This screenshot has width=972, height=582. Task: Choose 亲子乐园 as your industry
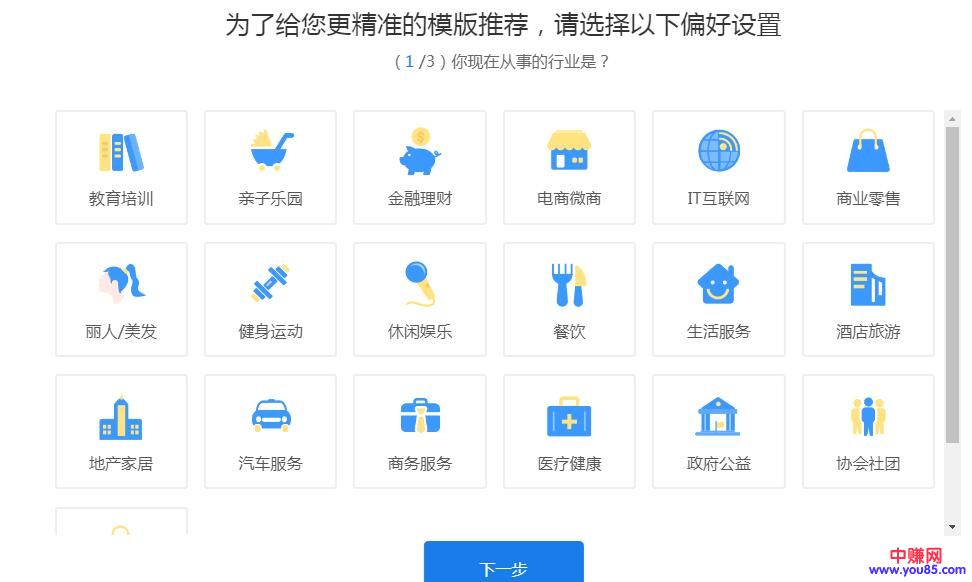[270, 167]
